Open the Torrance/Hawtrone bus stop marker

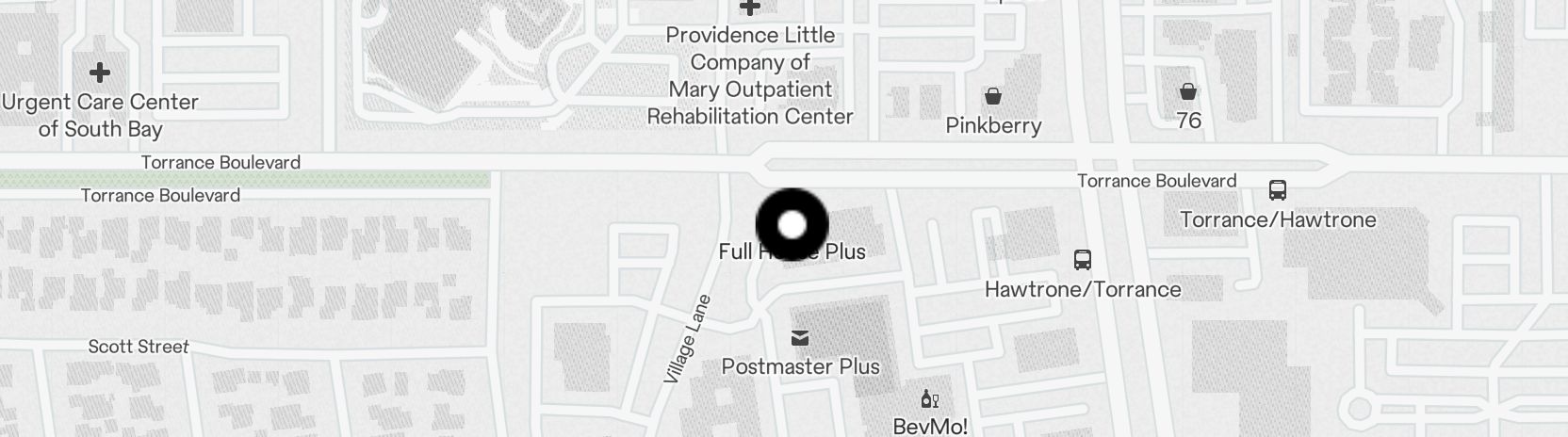tap(1278, 190)
